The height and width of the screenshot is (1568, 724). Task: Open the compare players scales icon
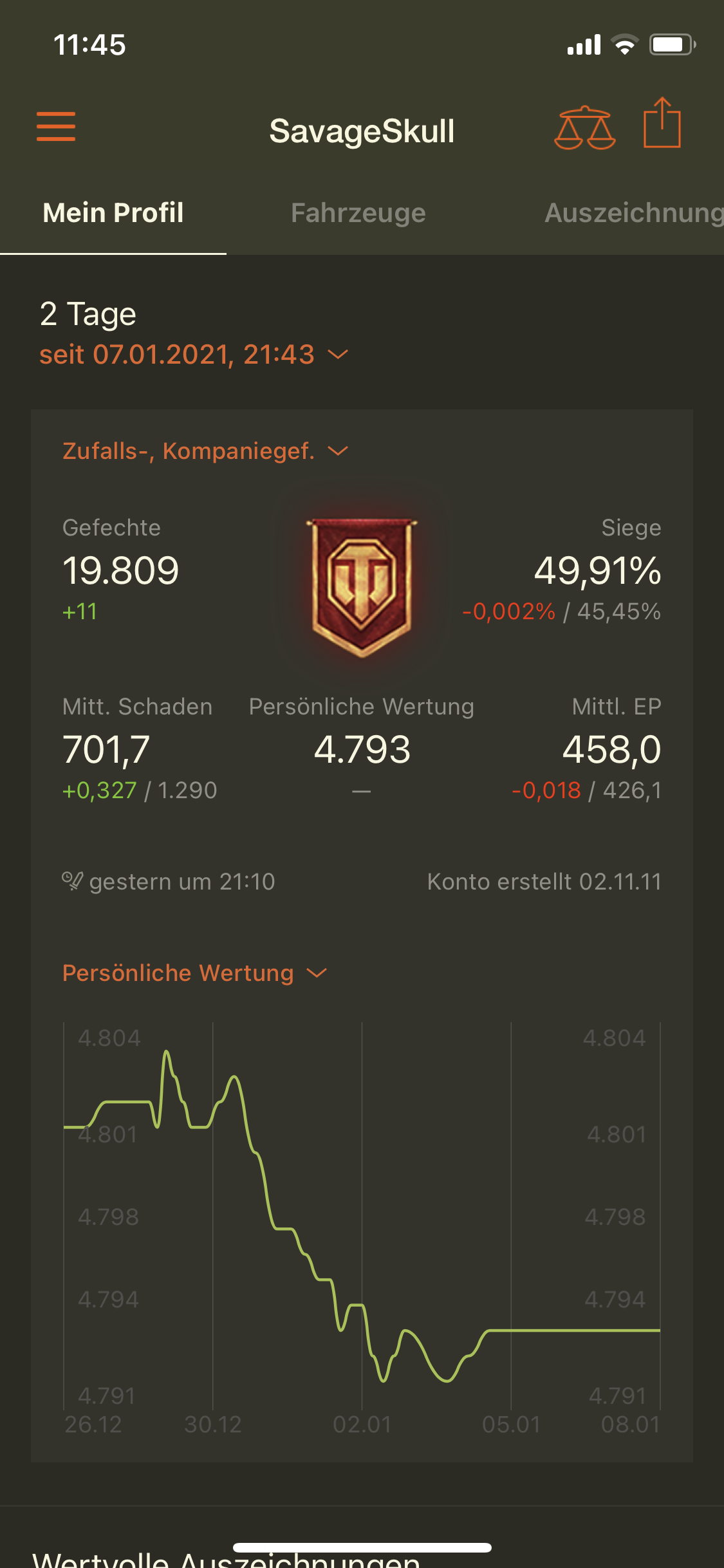(x=584, y=128)
